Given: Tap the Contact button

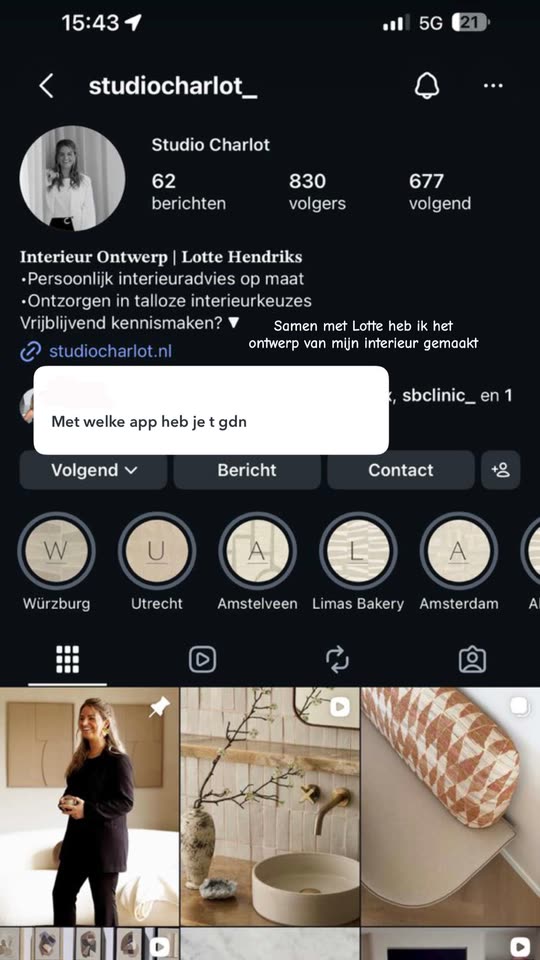Looking at the screenshot, I should point(400,470).
